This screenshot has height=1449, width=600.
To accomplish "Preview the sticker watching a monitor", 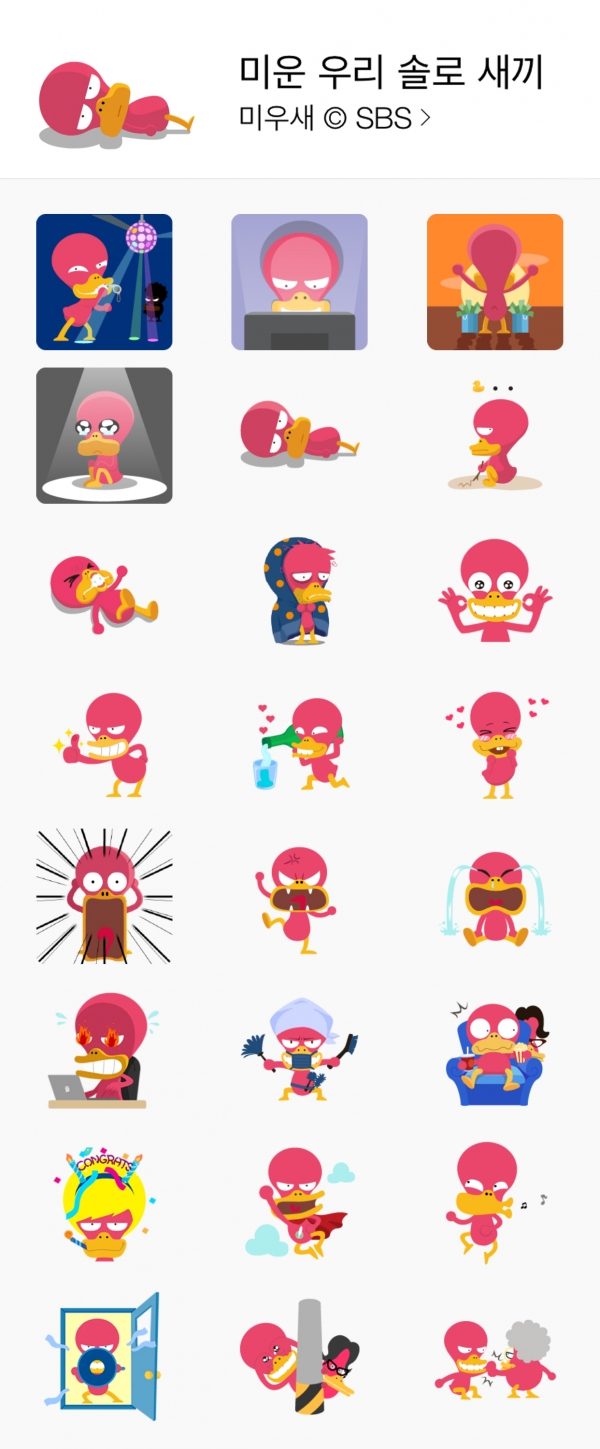I will 299,282.
